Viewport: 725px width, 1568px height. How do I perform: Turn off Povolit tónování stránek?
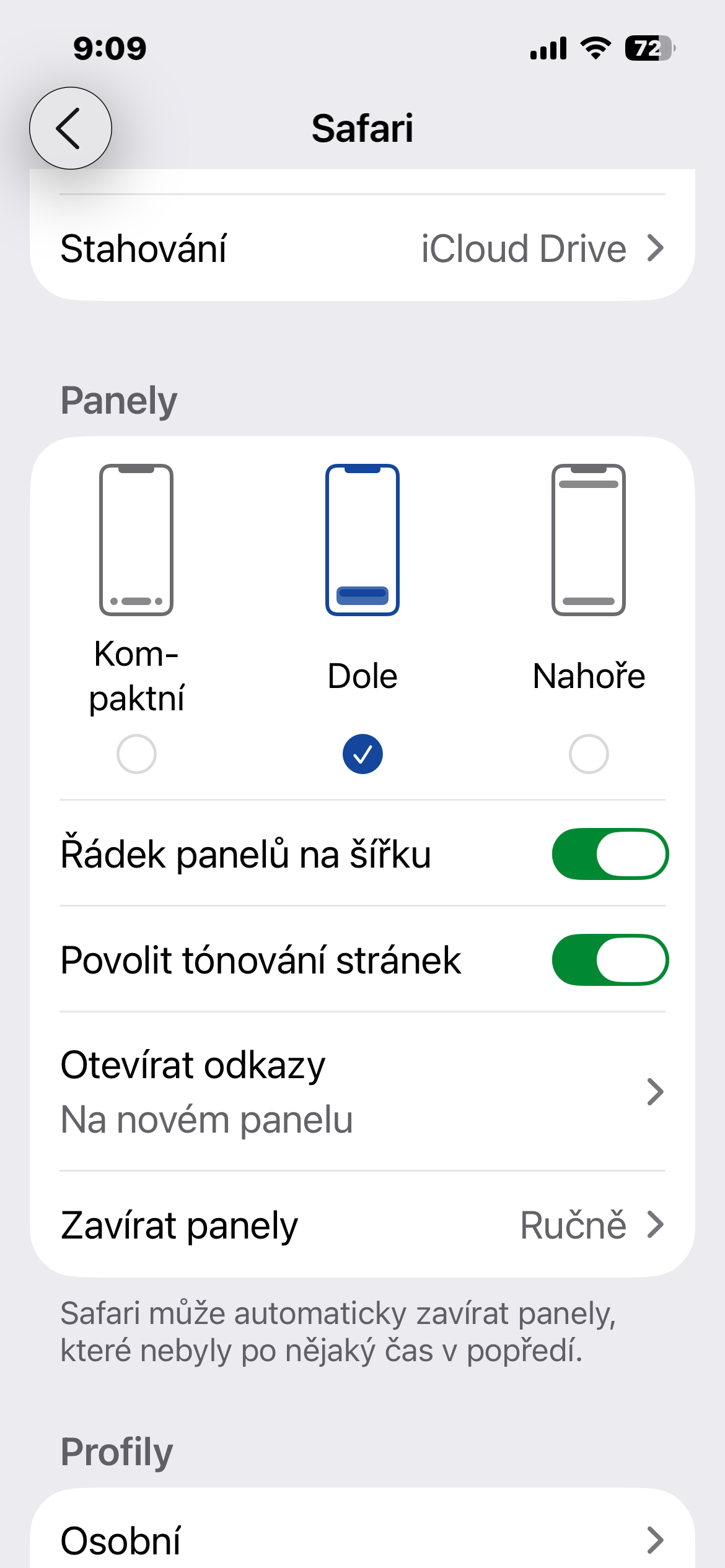[610, 960]
